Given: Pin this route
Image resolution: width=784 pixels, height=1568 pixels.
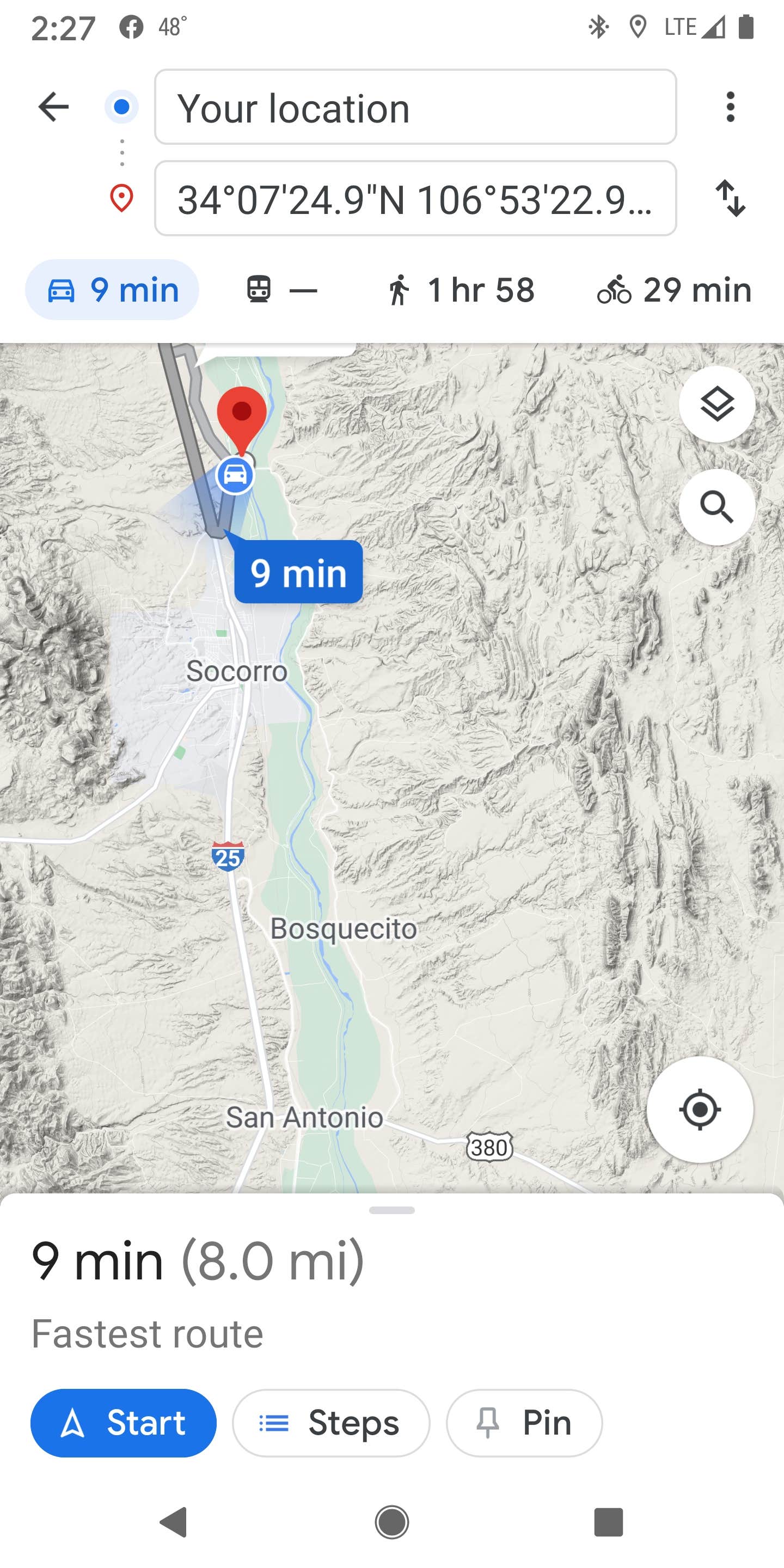Looking at the screenshot, I should tap(524, 1423).
